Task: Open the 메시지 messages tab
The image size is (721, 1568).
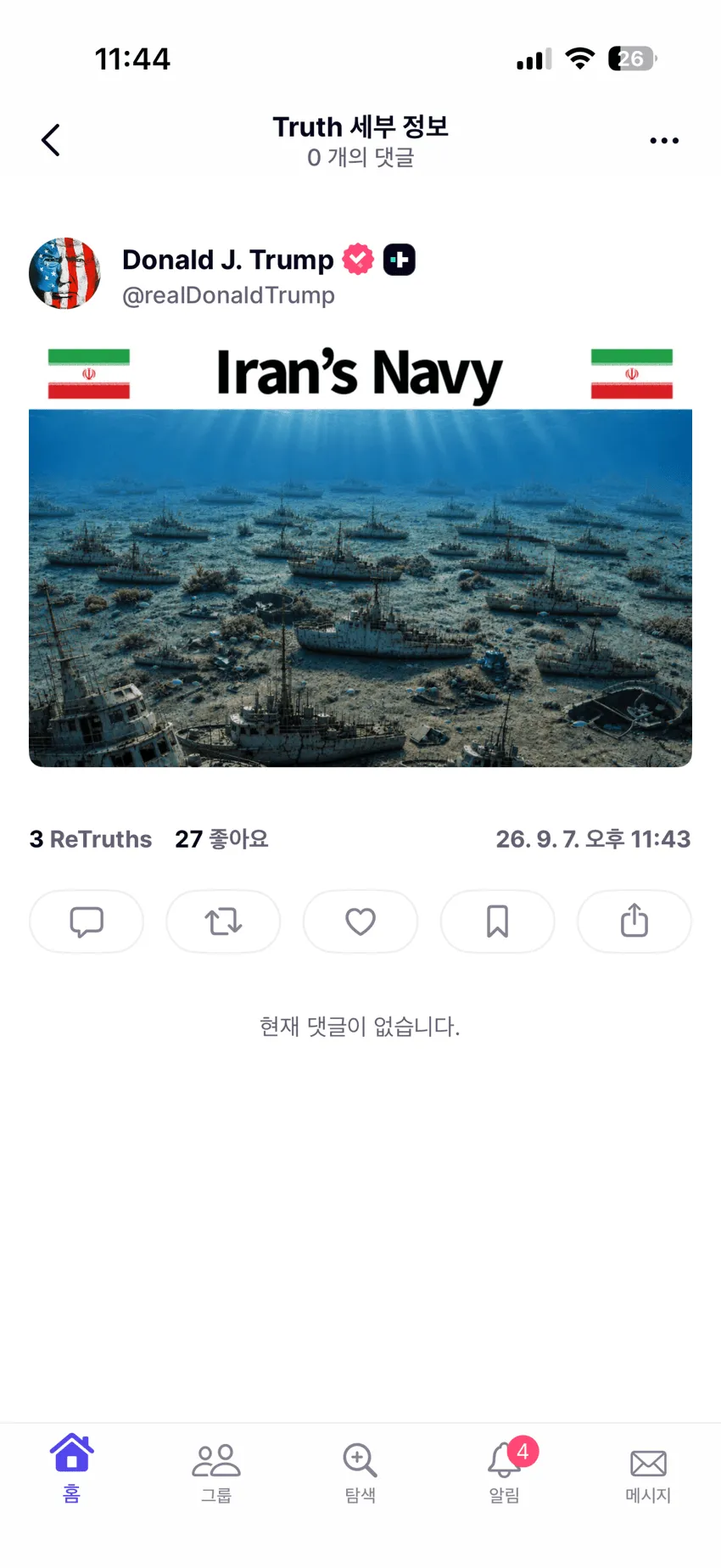Action: tap(648, 1475)
